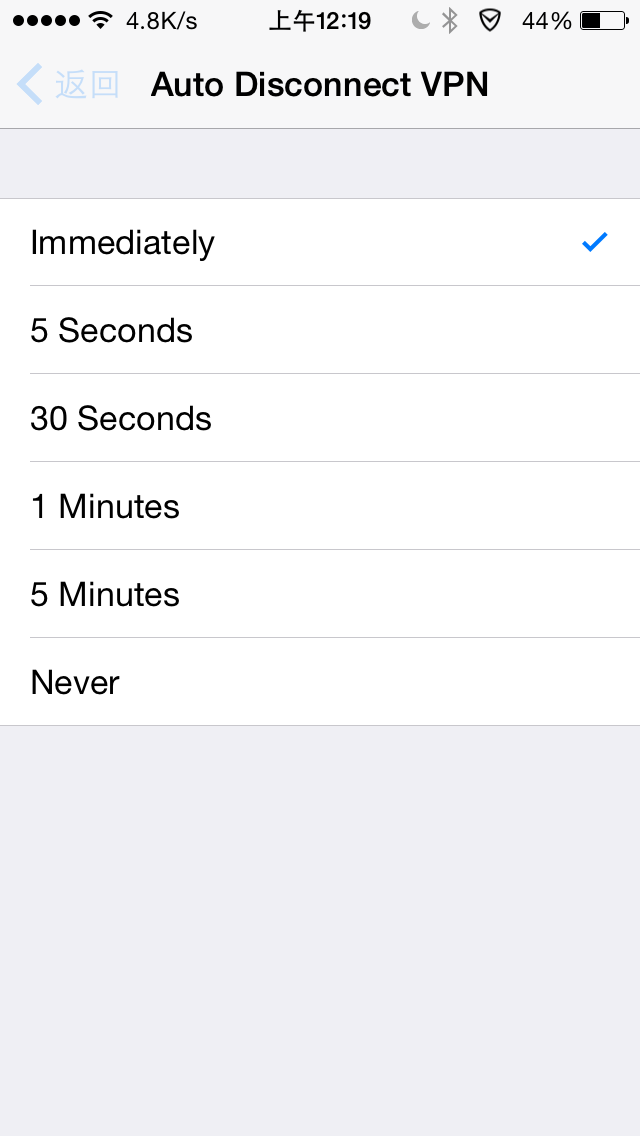Pick the 1 Minutes option
Screen dimensions: 640x1136
[x=320, y=507]
